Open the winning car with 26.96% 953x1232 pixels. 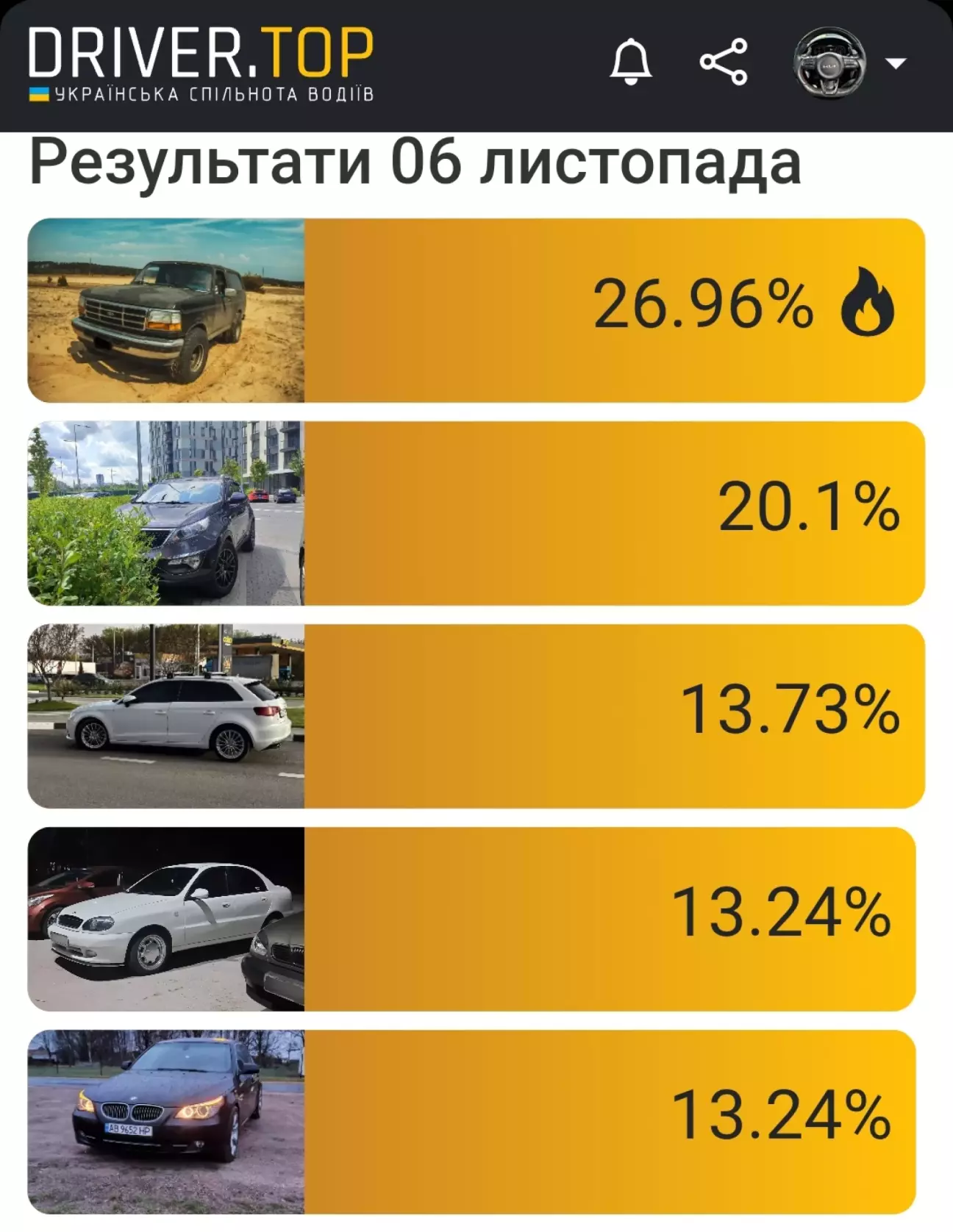[476, 310]
